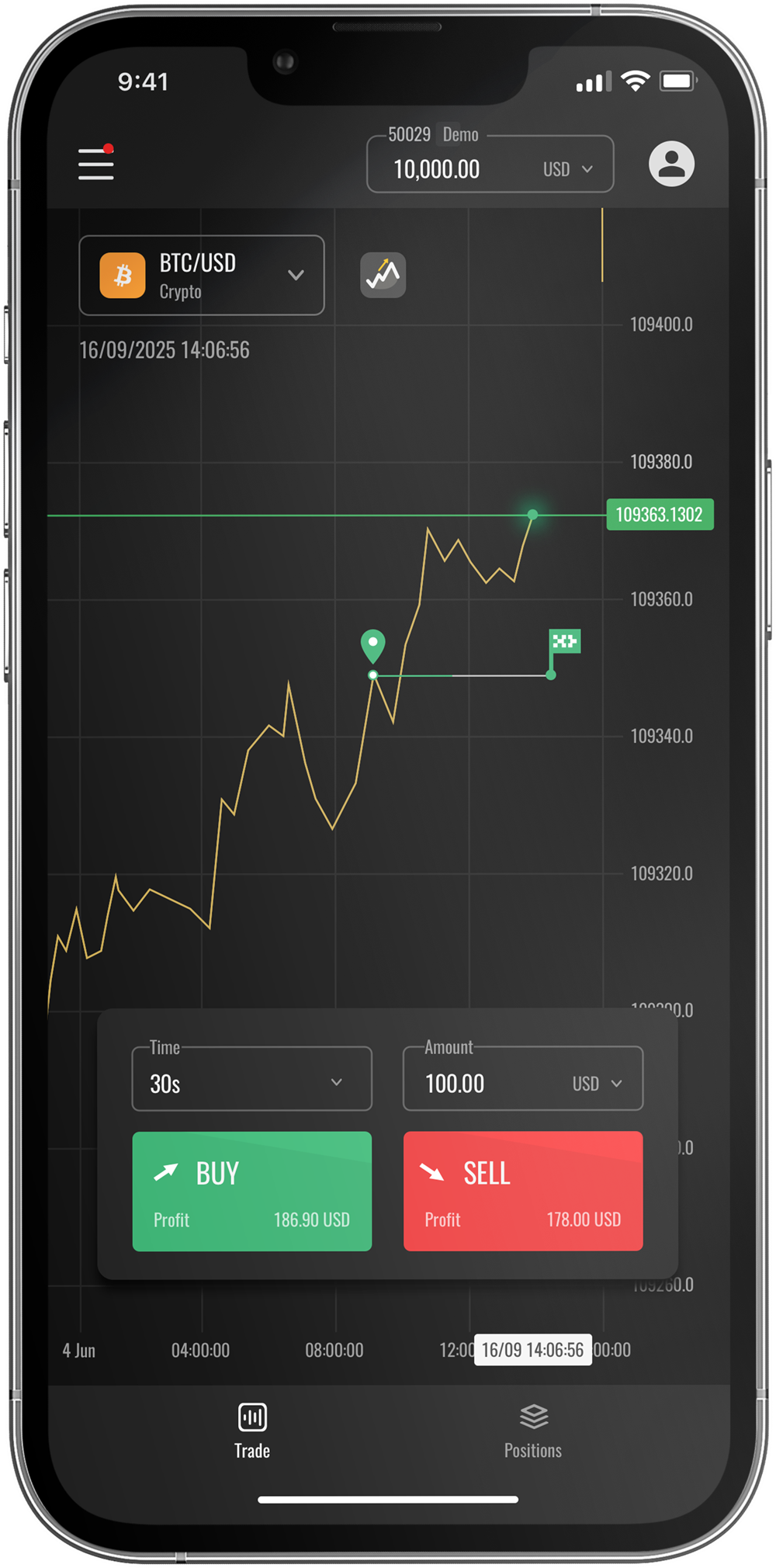Select the Trade tab
The image size is (776, 1568).
[x=252, y=1431]
